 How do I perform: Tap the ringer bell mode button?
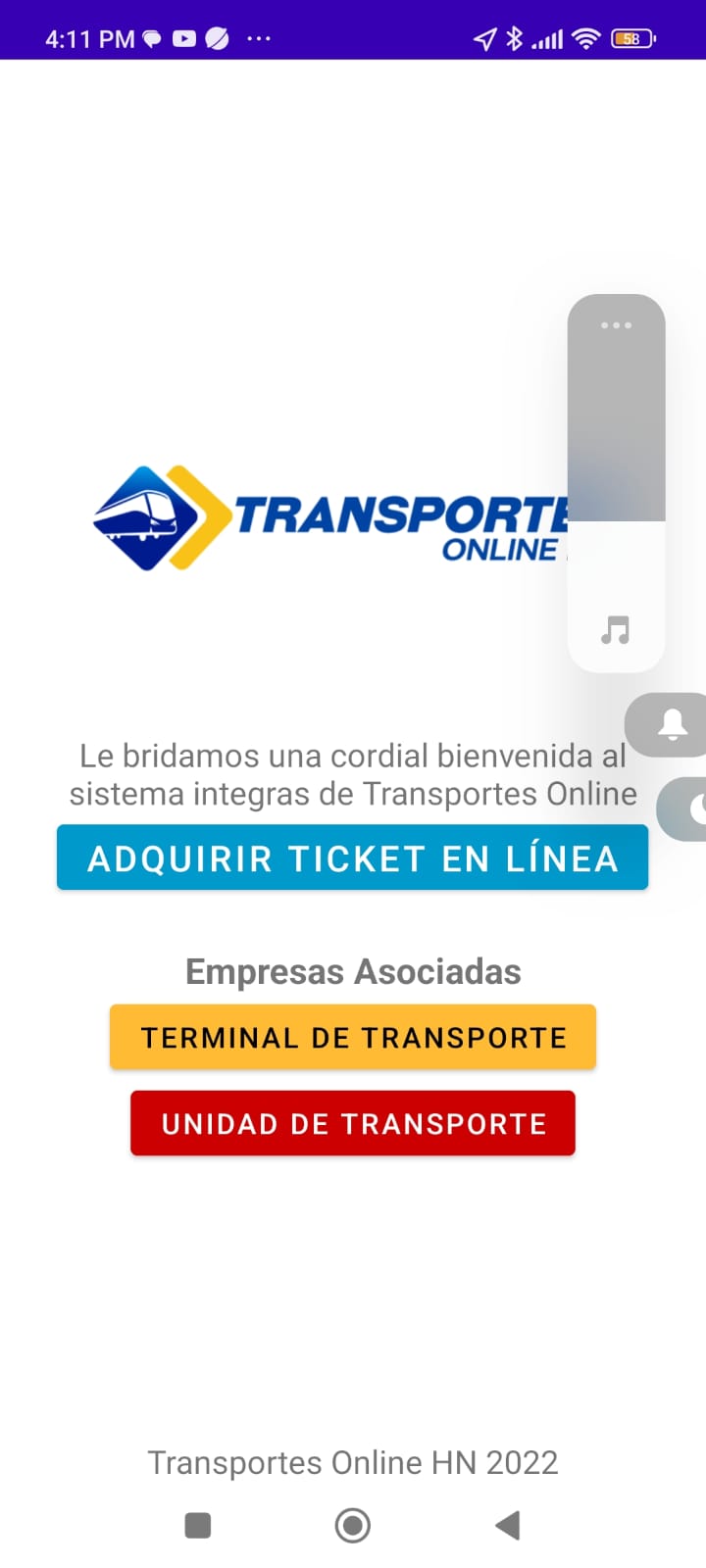[x=672, y=725]
